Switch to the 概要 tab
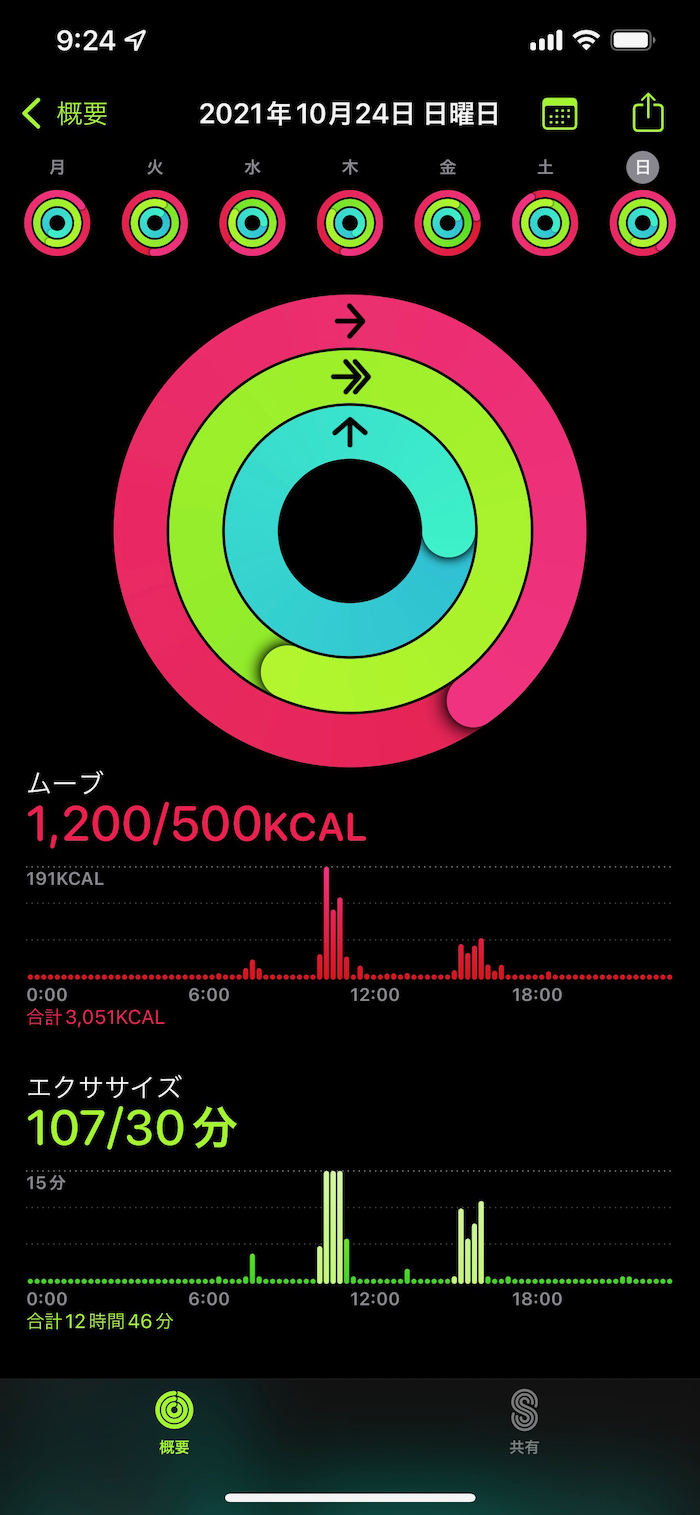 tap(175, 1422)
